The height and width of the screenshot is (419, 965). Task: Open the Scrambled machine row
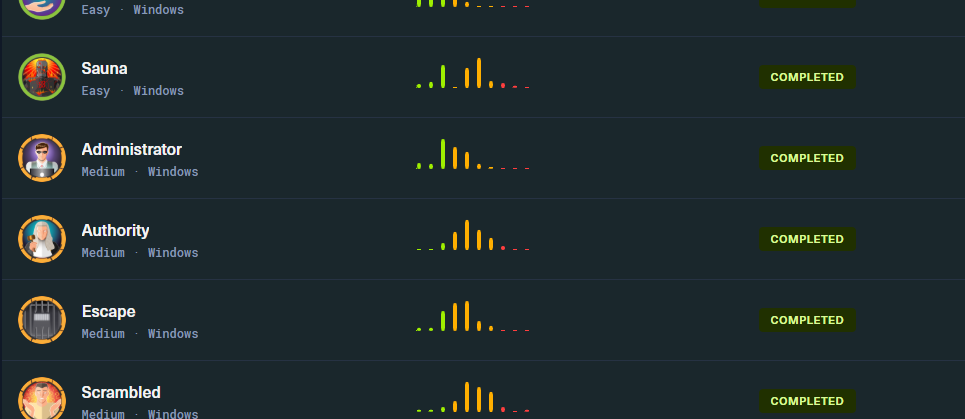click(120, 393)
